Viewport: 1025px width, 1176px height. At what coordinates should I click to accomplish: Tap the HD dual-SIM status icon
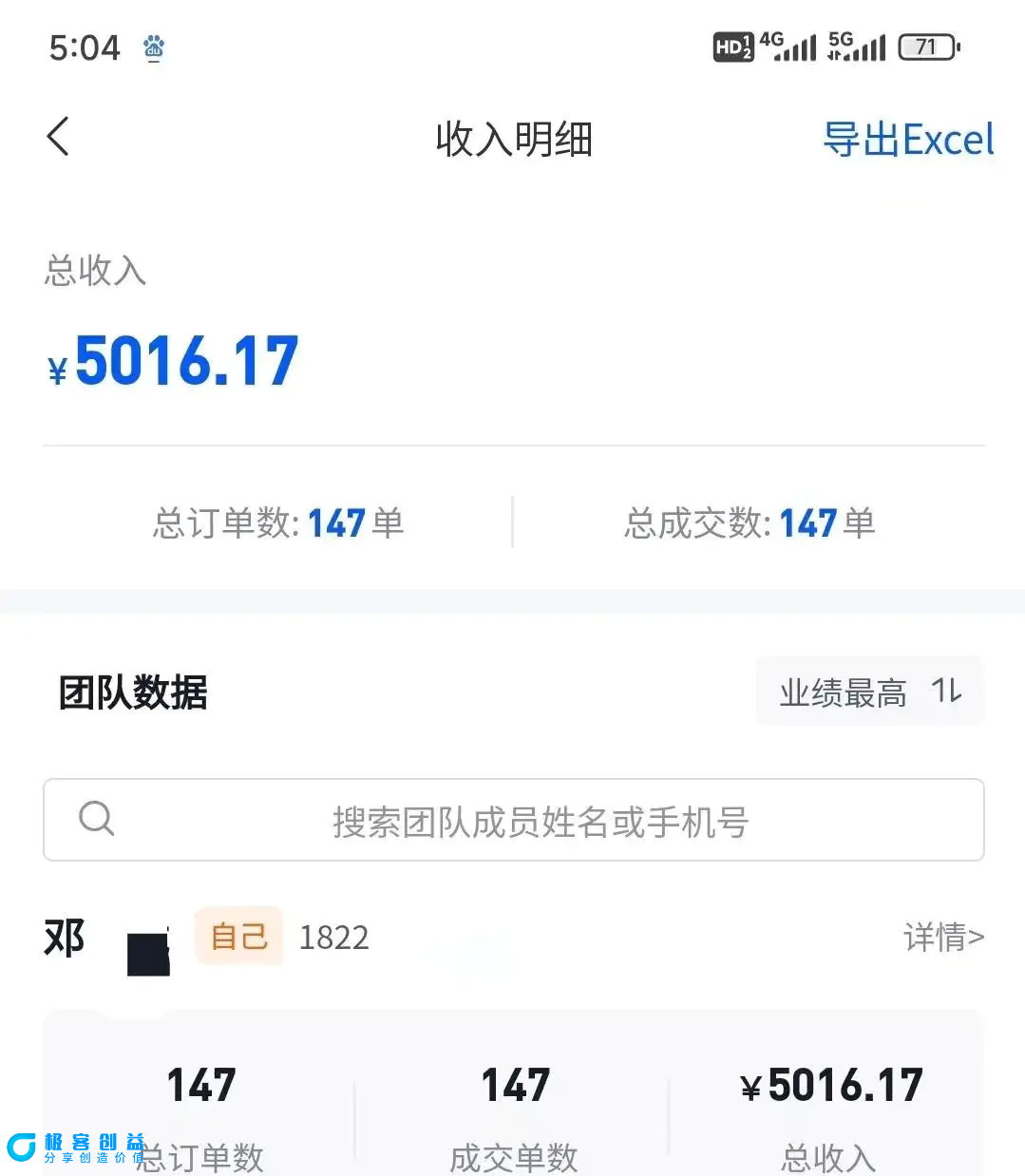732,47
